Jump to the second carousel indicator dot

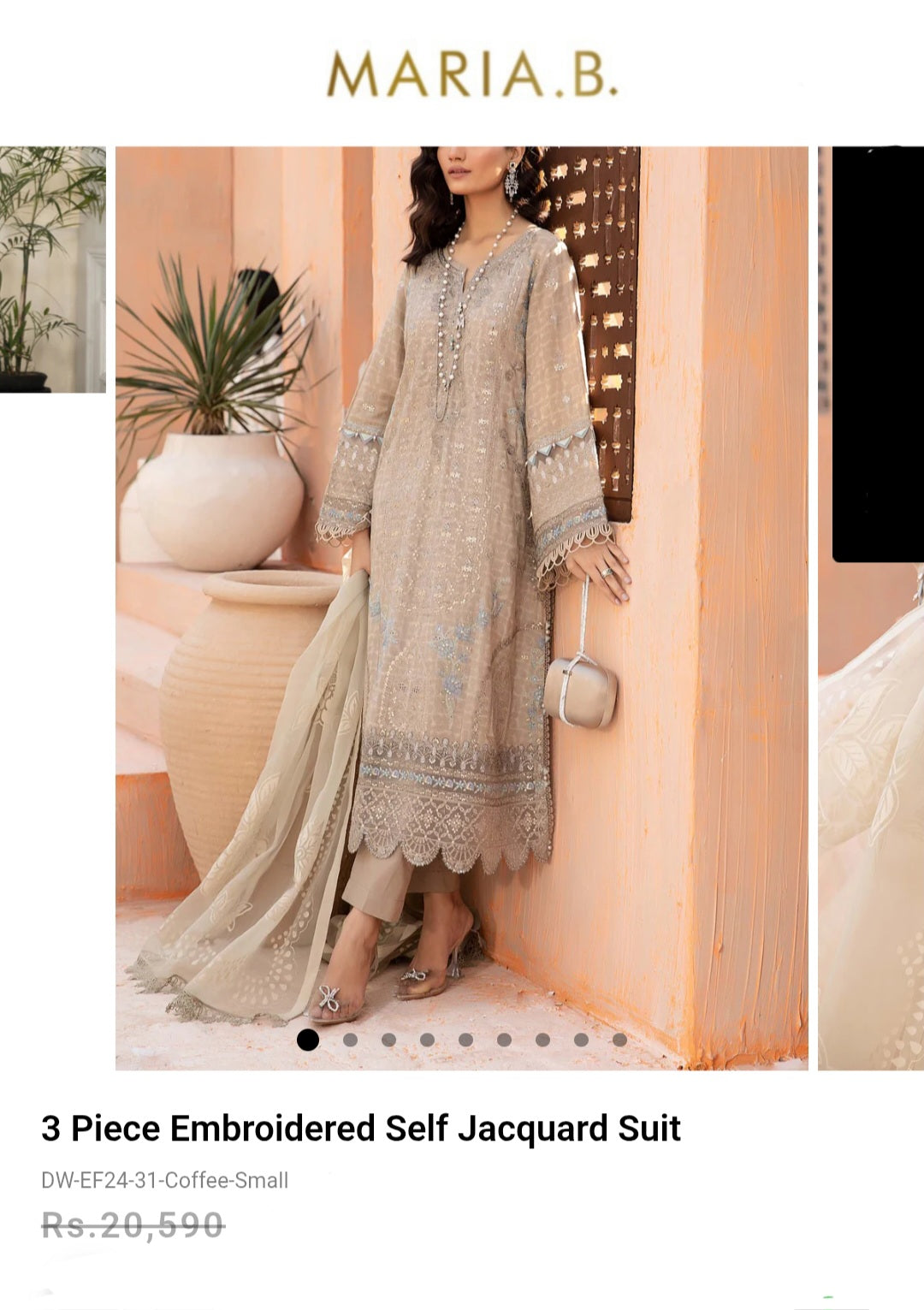[x=350, y=1040]
